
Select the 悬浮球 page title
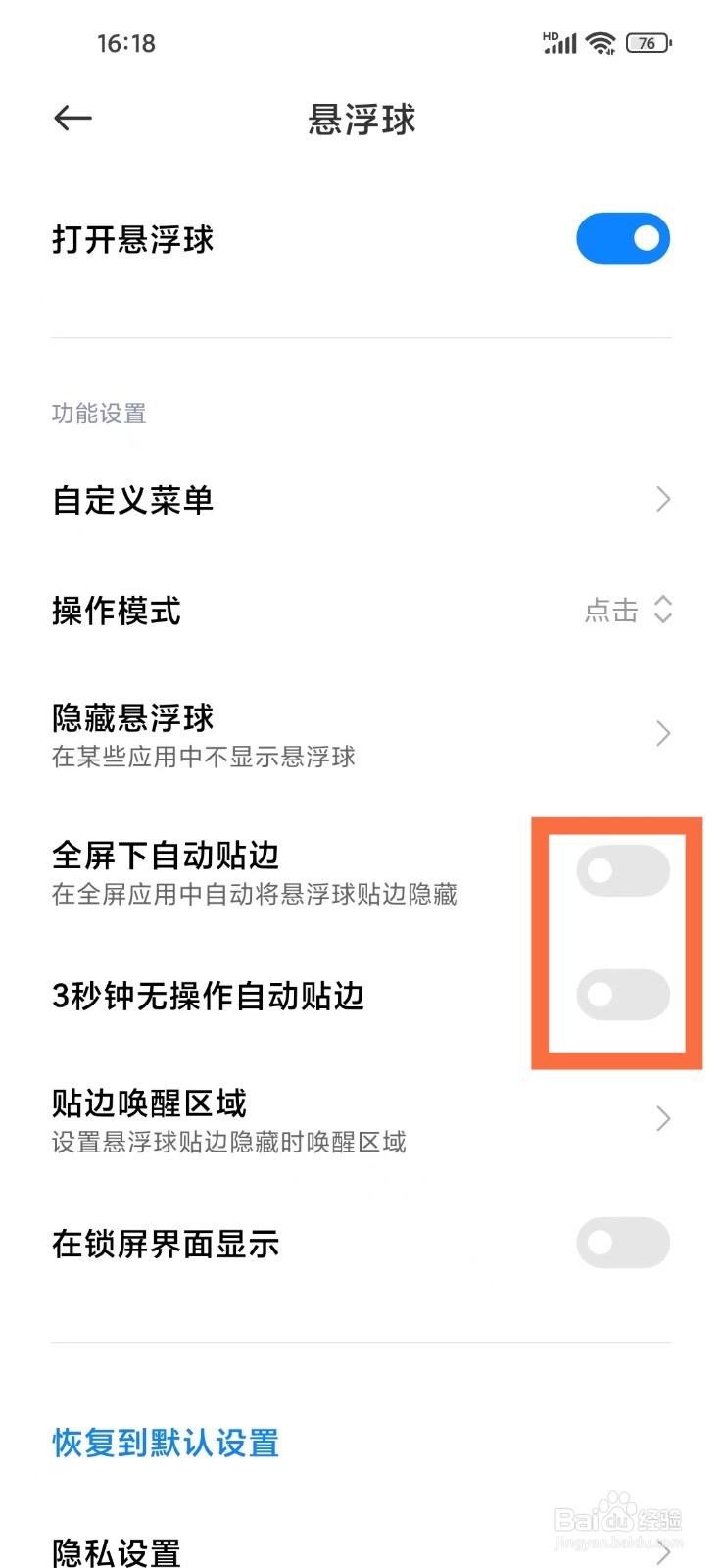(x=361, y=119)
